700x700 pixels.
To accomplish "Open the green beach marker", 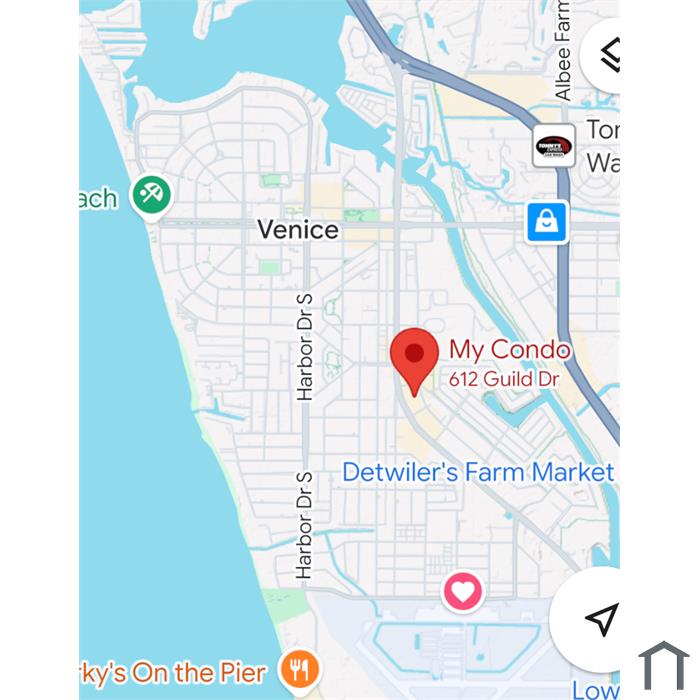I will click(152, 193).
